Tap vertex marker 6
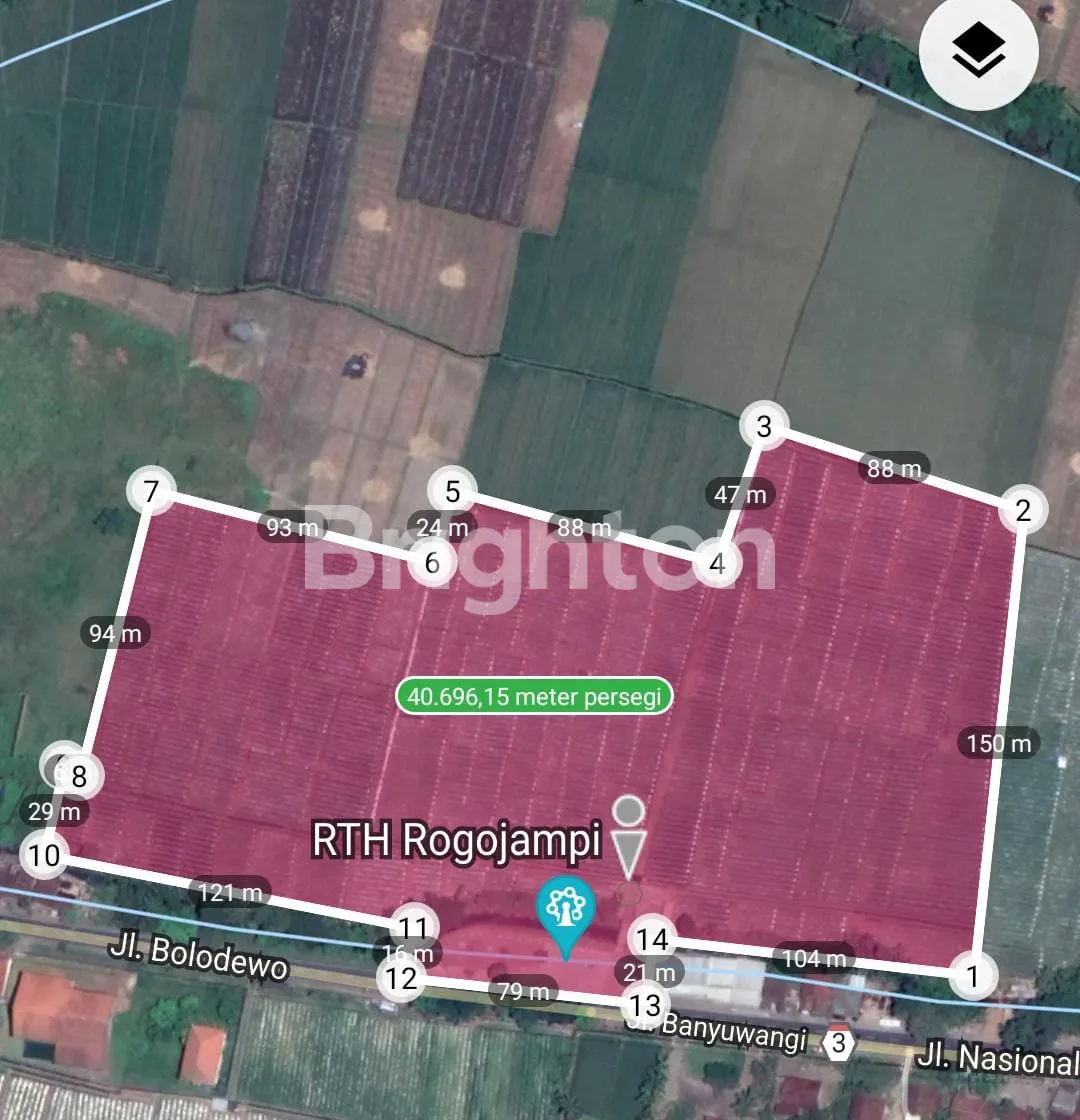Viewport: 1080px width, 1120px height. [431, 563]
